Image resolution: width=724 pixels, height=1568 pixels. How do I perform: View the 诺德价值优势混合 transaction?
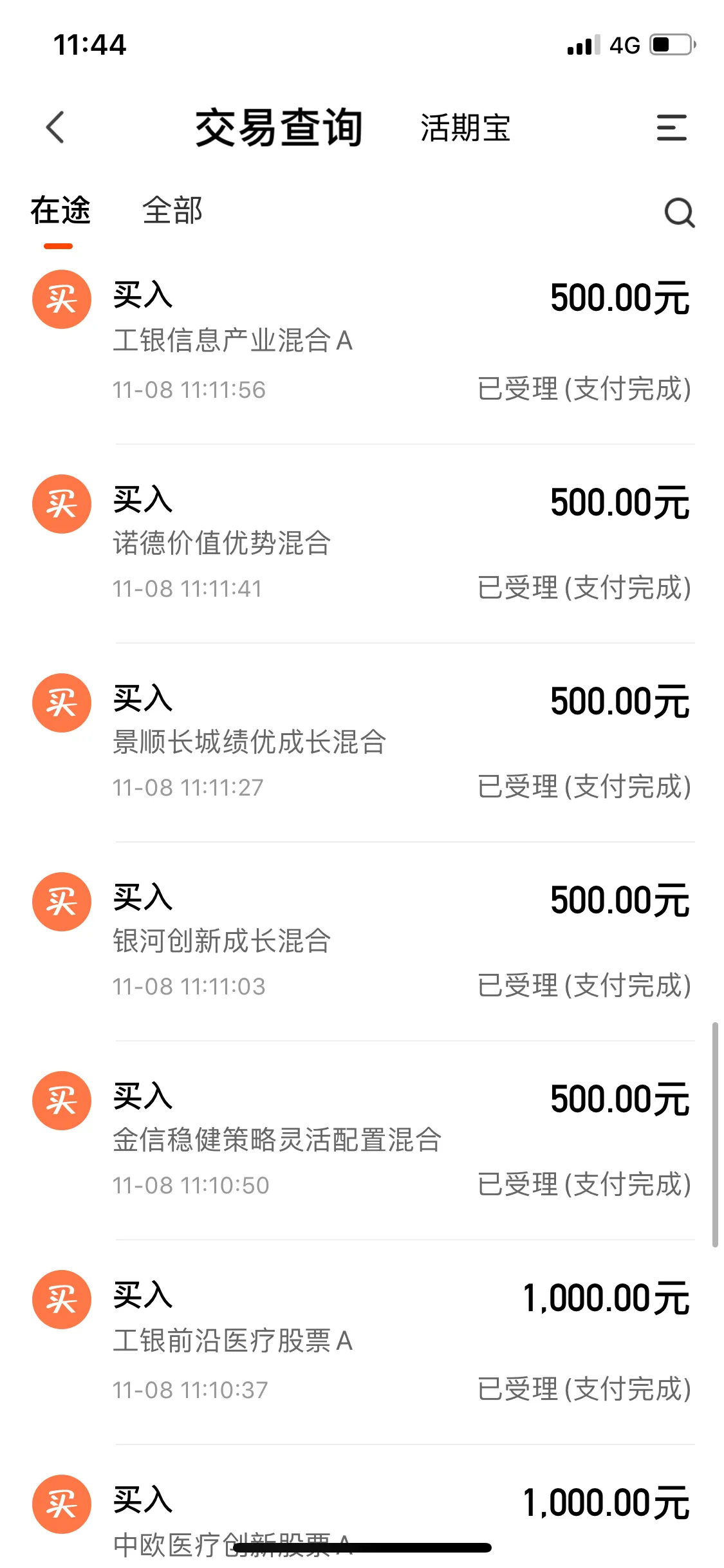pyautogui.click(x=362, y=544)
